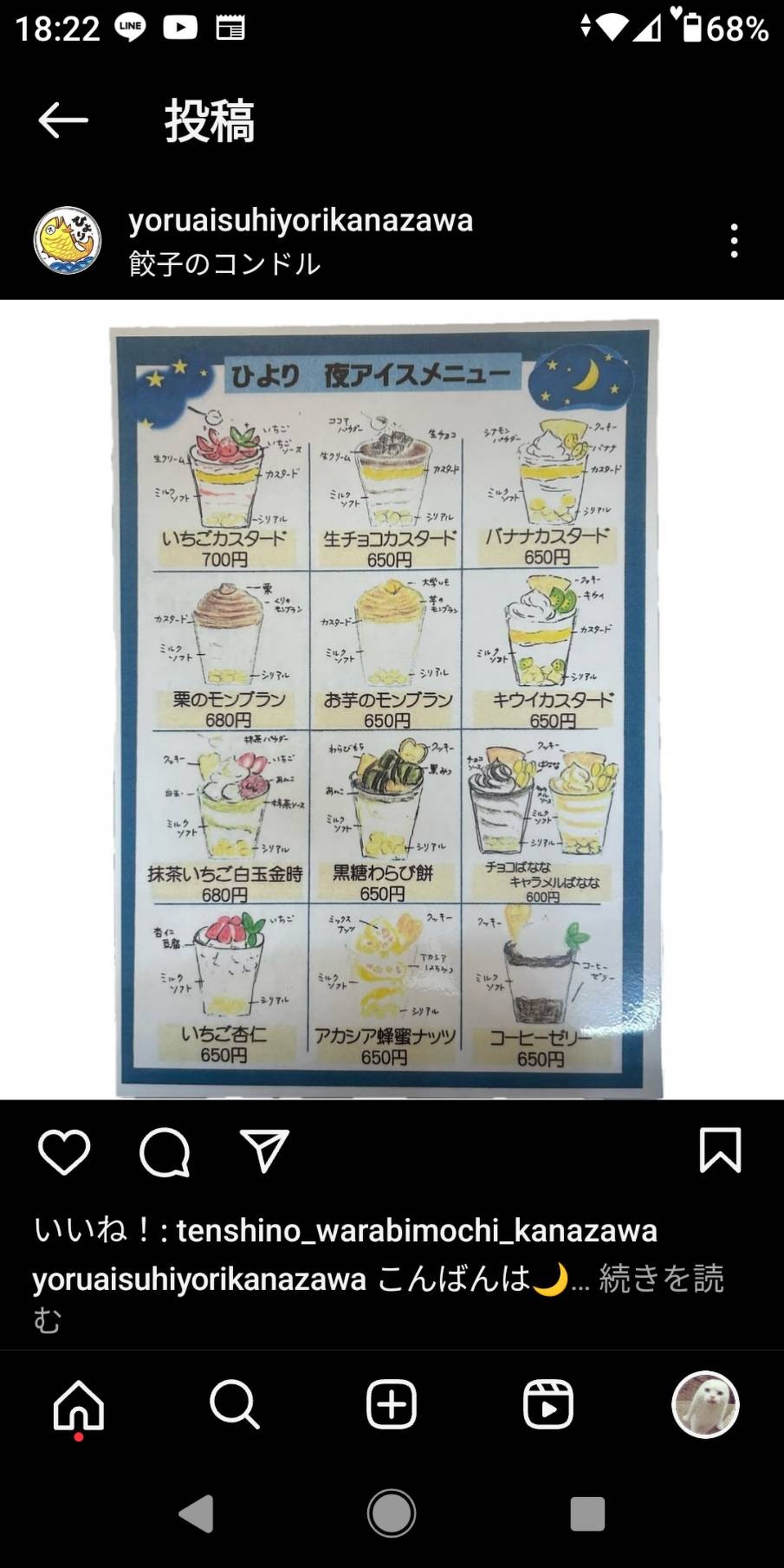Viewport: 784px width, 1568px height.
Task: Tap the system back button
Action: [197, 1514]
